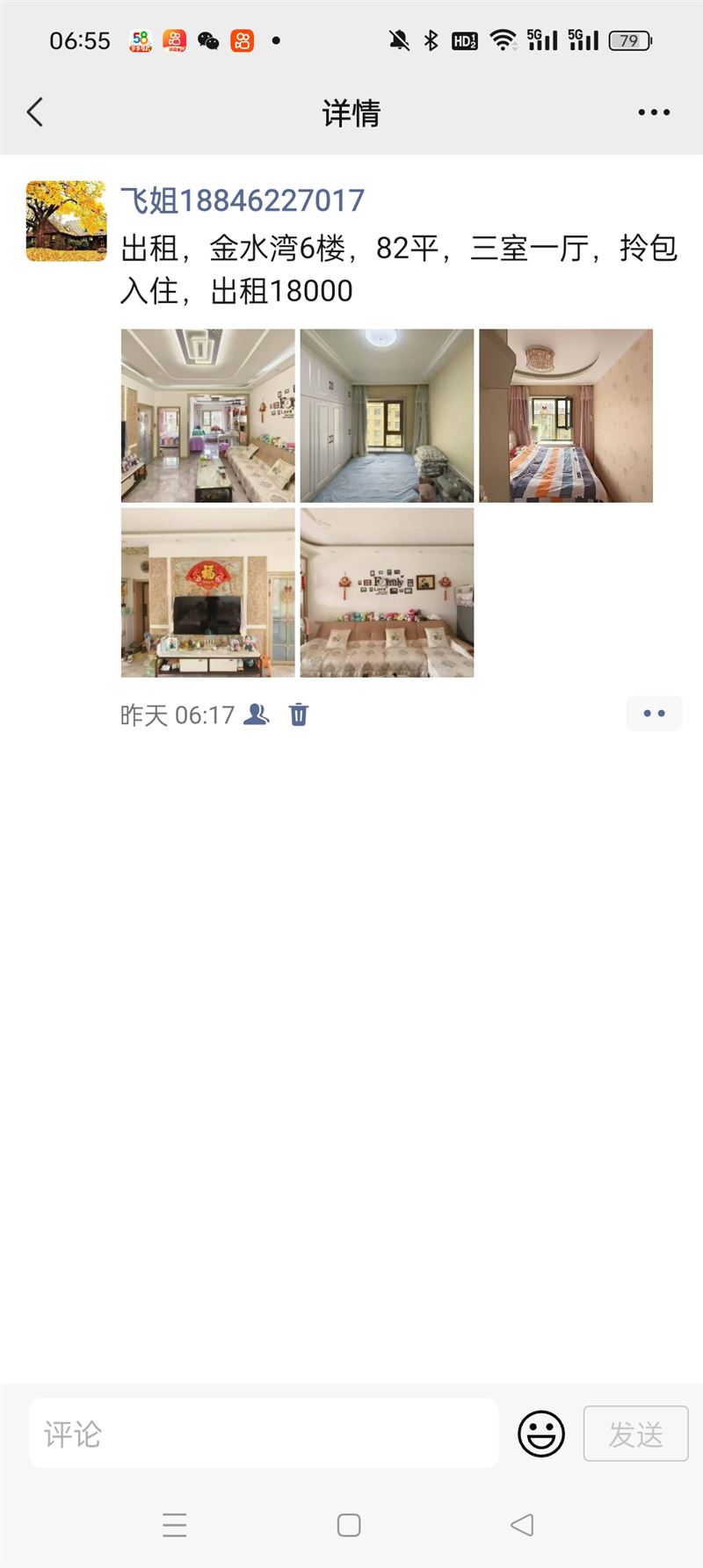Tap the 评论 comment input field
This screenshot has width=703, height=1568.
coord(264,1434)
